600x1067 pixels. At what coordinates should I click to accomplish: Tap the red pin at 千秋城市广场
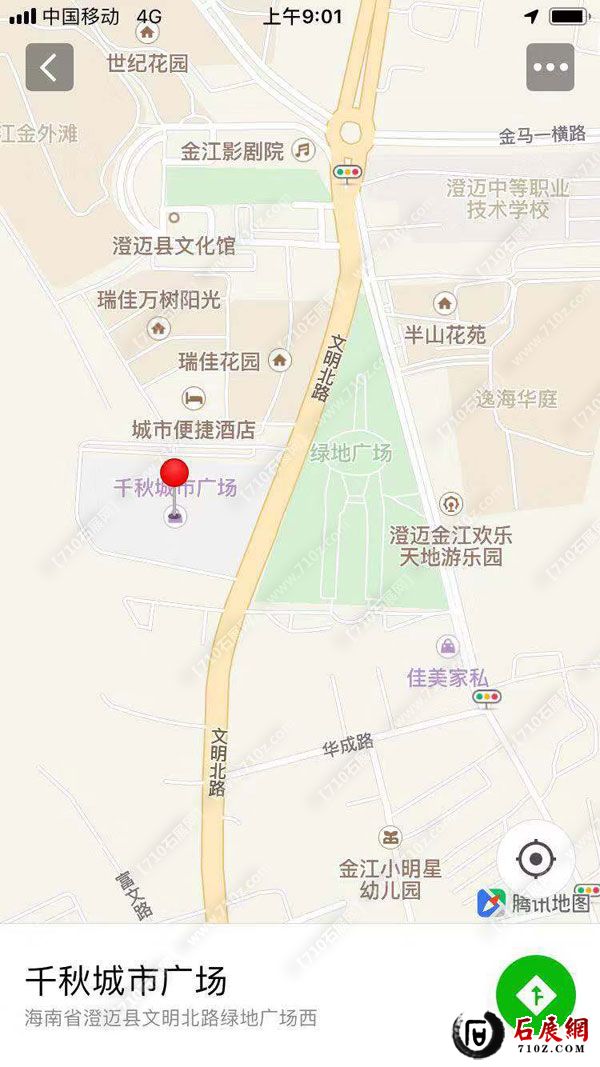coord(175,474)
